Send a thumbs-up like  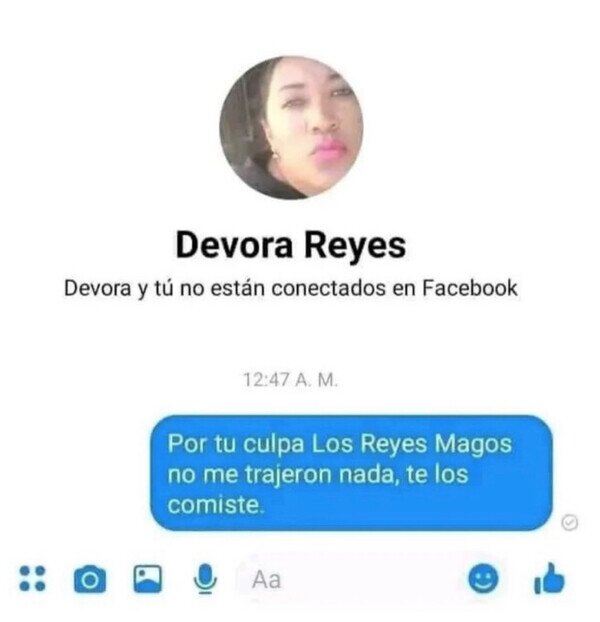(549, 578)
